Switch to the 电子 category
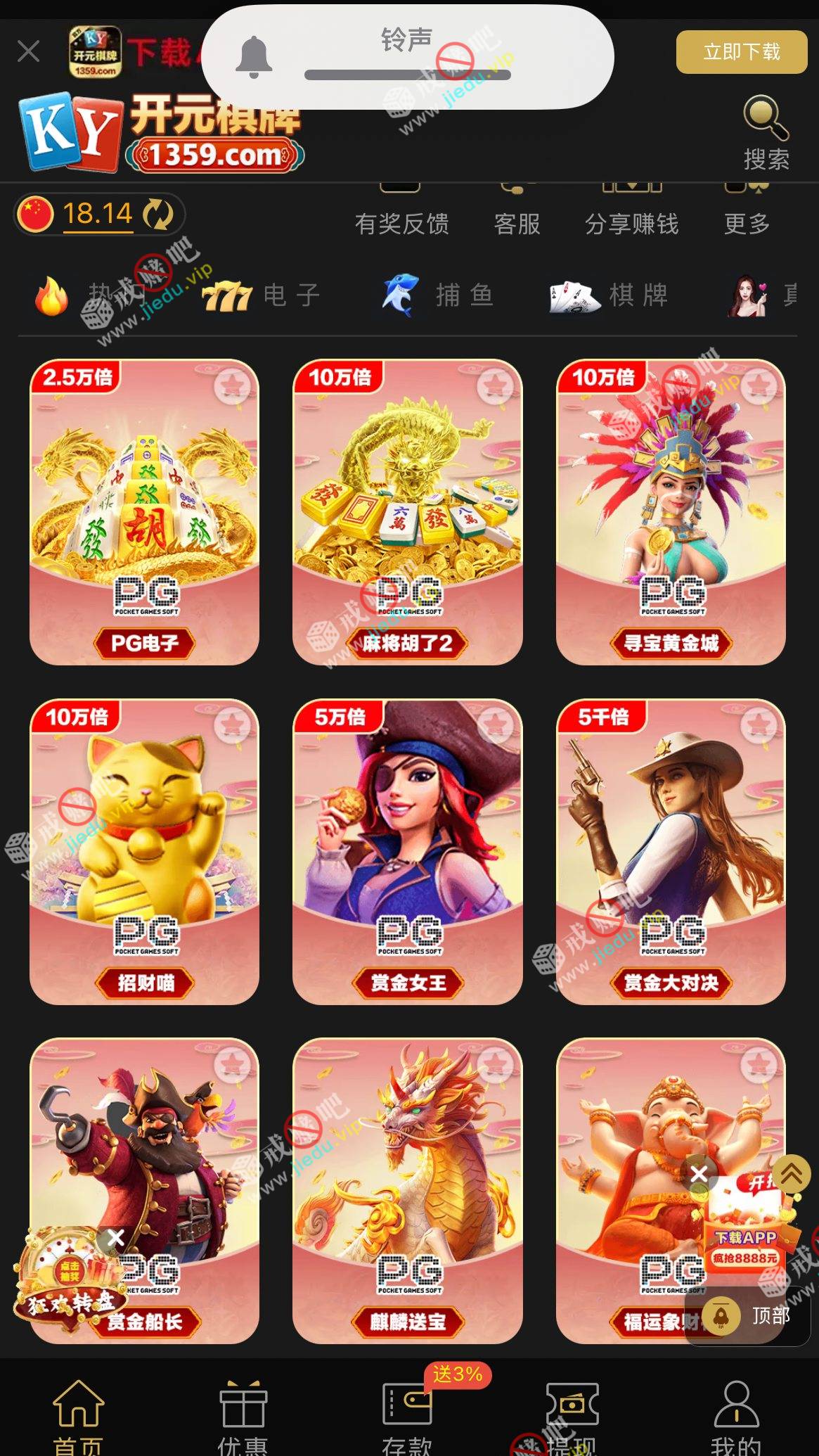The image size is (819, 1456). coord(262,296)
